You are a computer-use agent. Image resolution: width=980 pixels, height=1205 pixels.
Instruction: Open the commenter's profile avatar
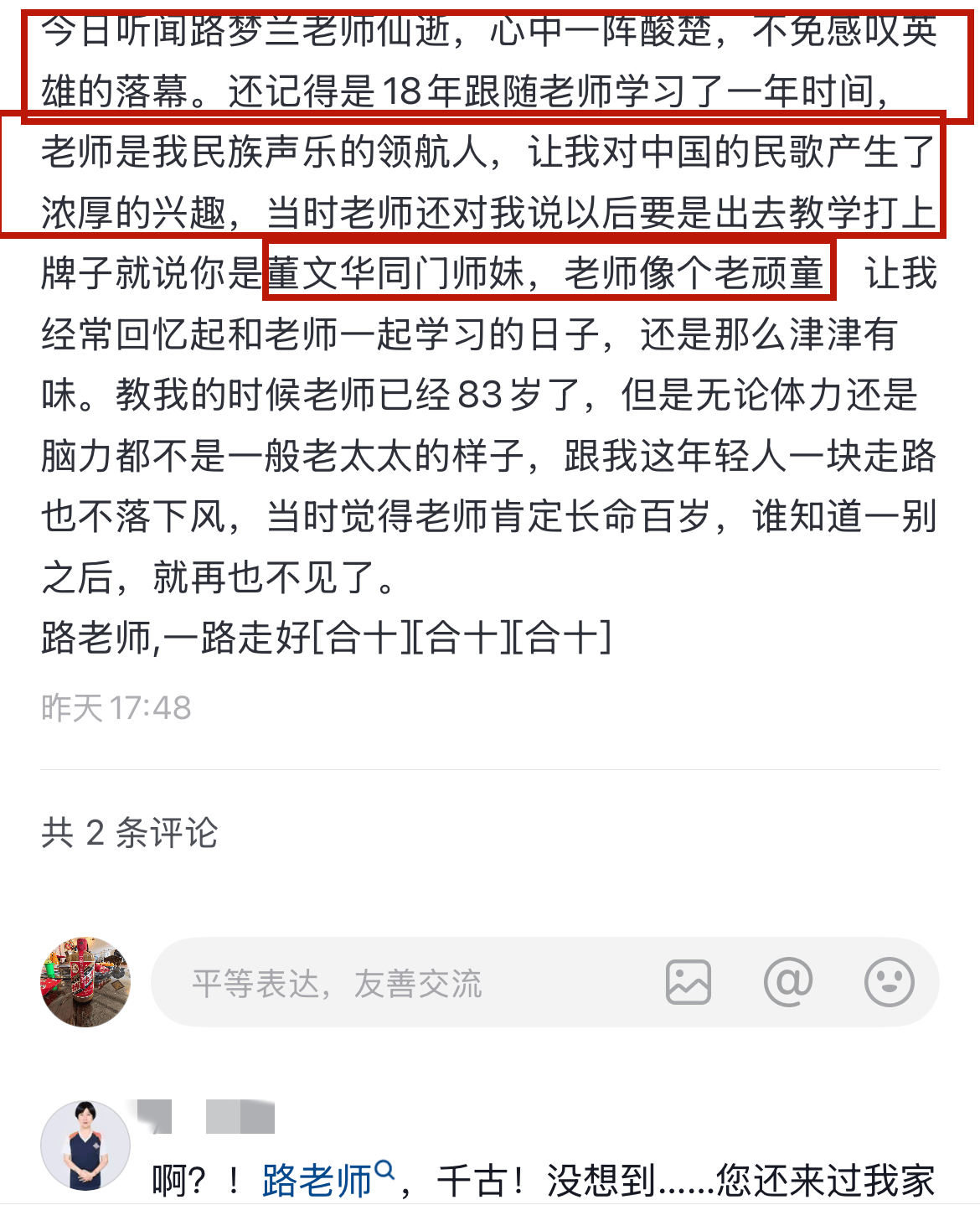(x=85, y=1146)
